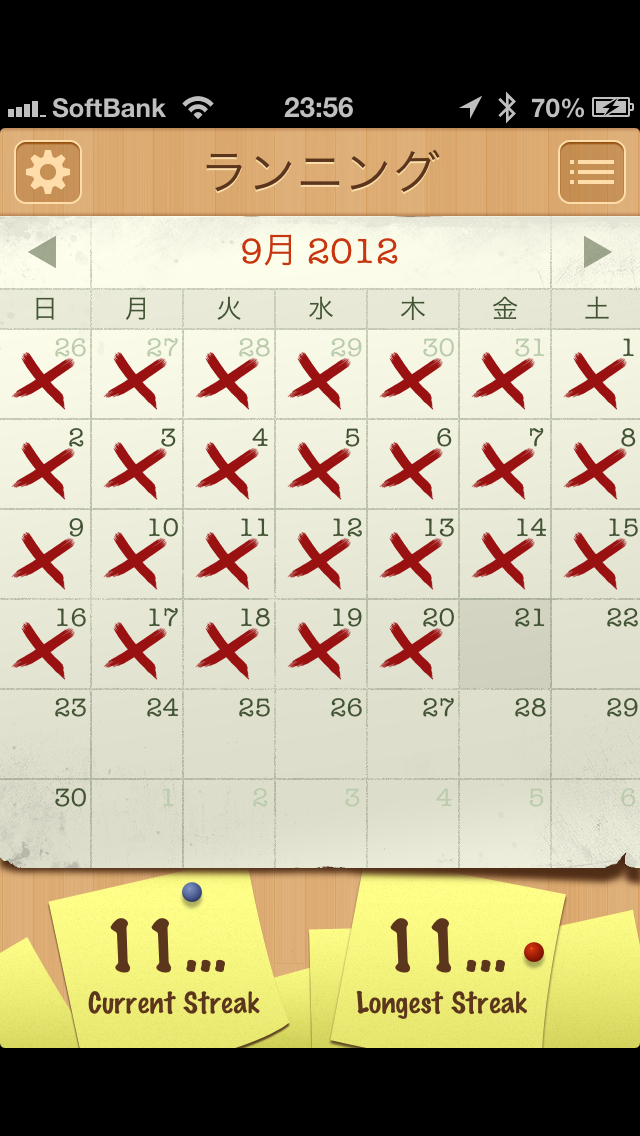The width and height of the screenshot is (640, 1136).
Task: Toggle the mark on September 5
Action: (321, 465)
